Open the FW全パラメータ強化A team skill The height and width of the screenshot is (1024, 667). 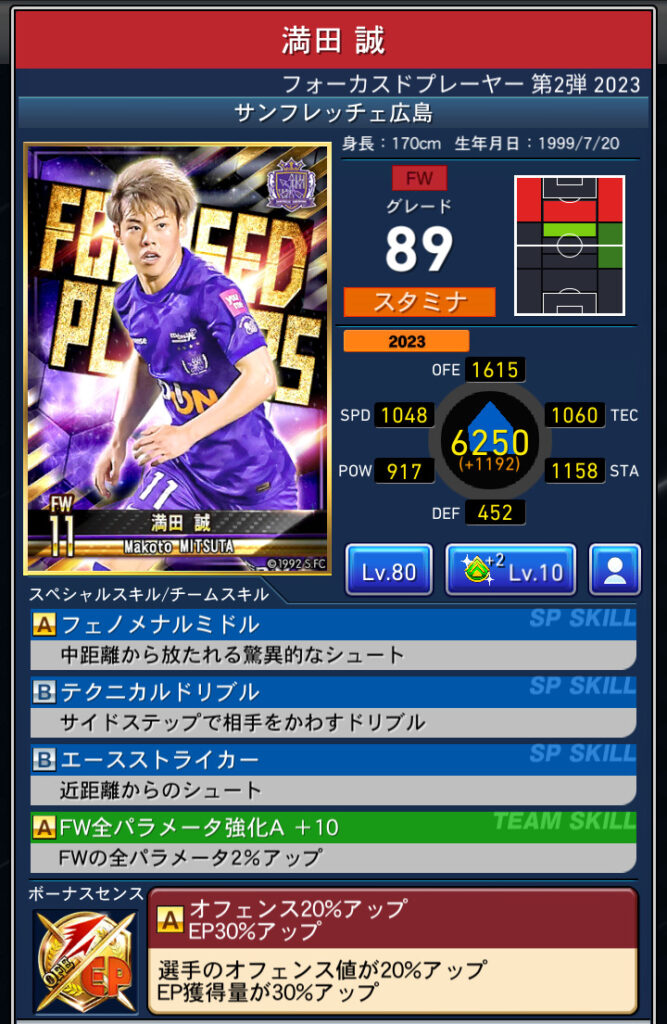tap(333, 842)
